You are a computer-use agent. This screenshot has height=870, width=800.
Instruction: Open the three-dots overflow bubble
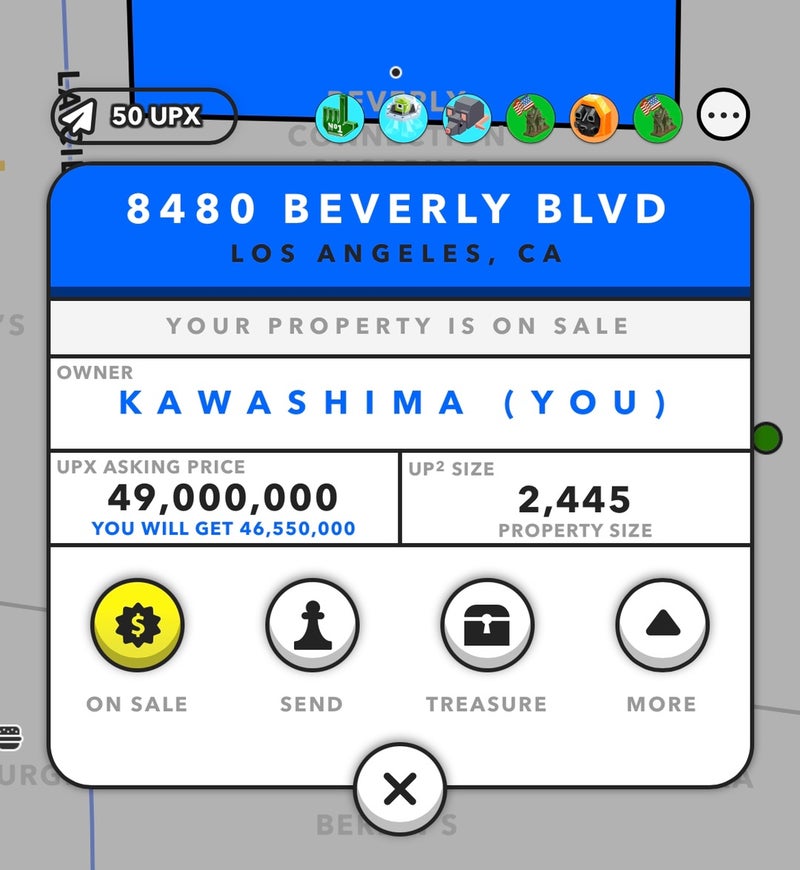(x=723, y=115)
